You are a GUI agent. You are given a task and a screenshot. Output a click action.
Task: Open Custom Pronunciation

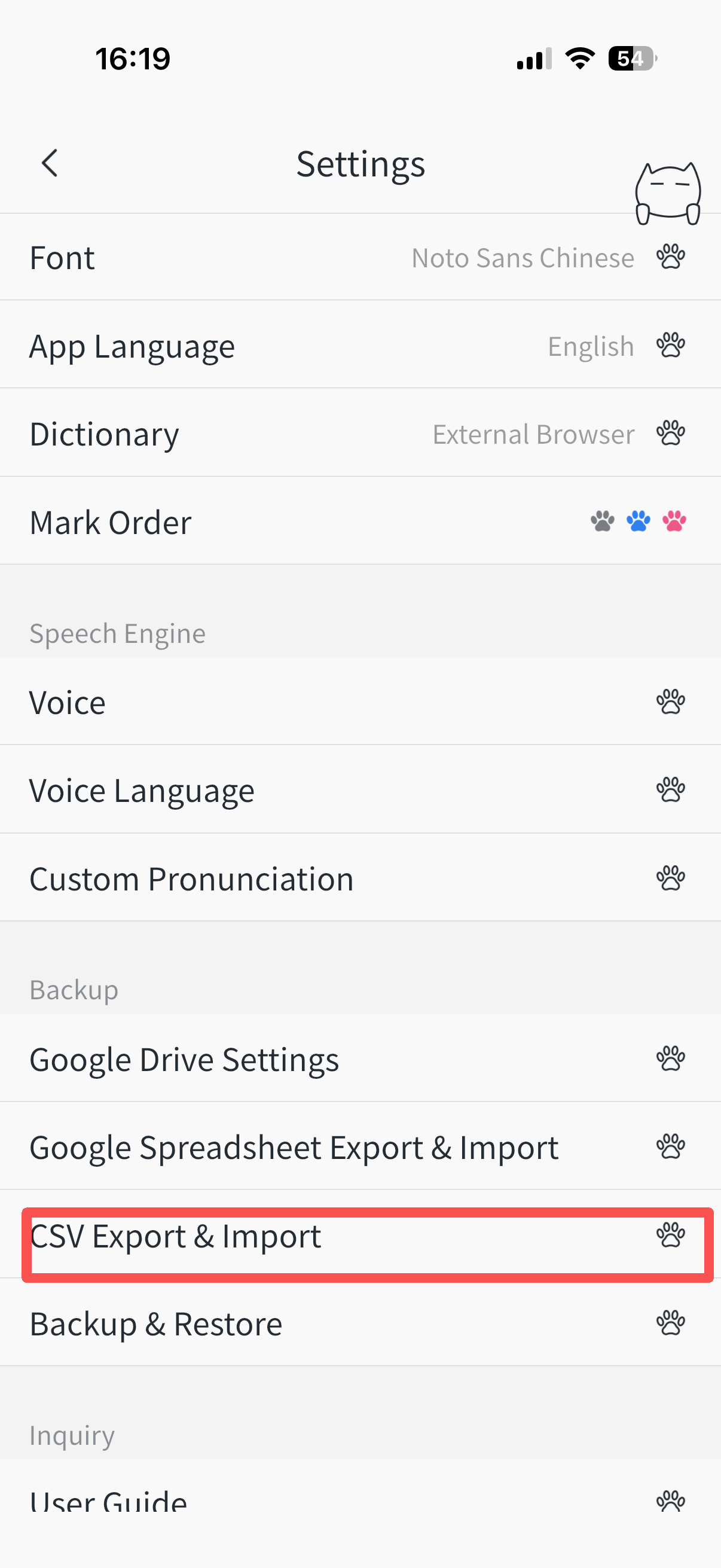(360, 878)
